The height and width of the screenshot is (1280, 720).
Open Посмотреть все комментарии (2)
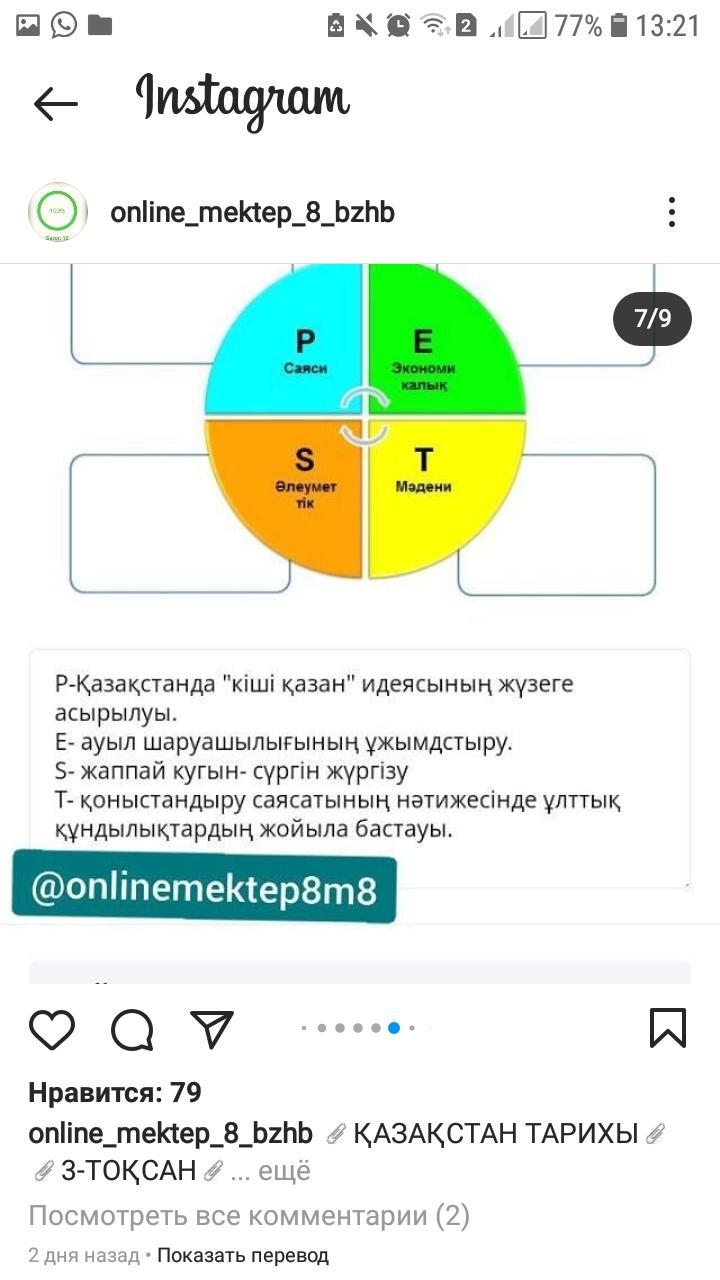tap(249, 1216)
